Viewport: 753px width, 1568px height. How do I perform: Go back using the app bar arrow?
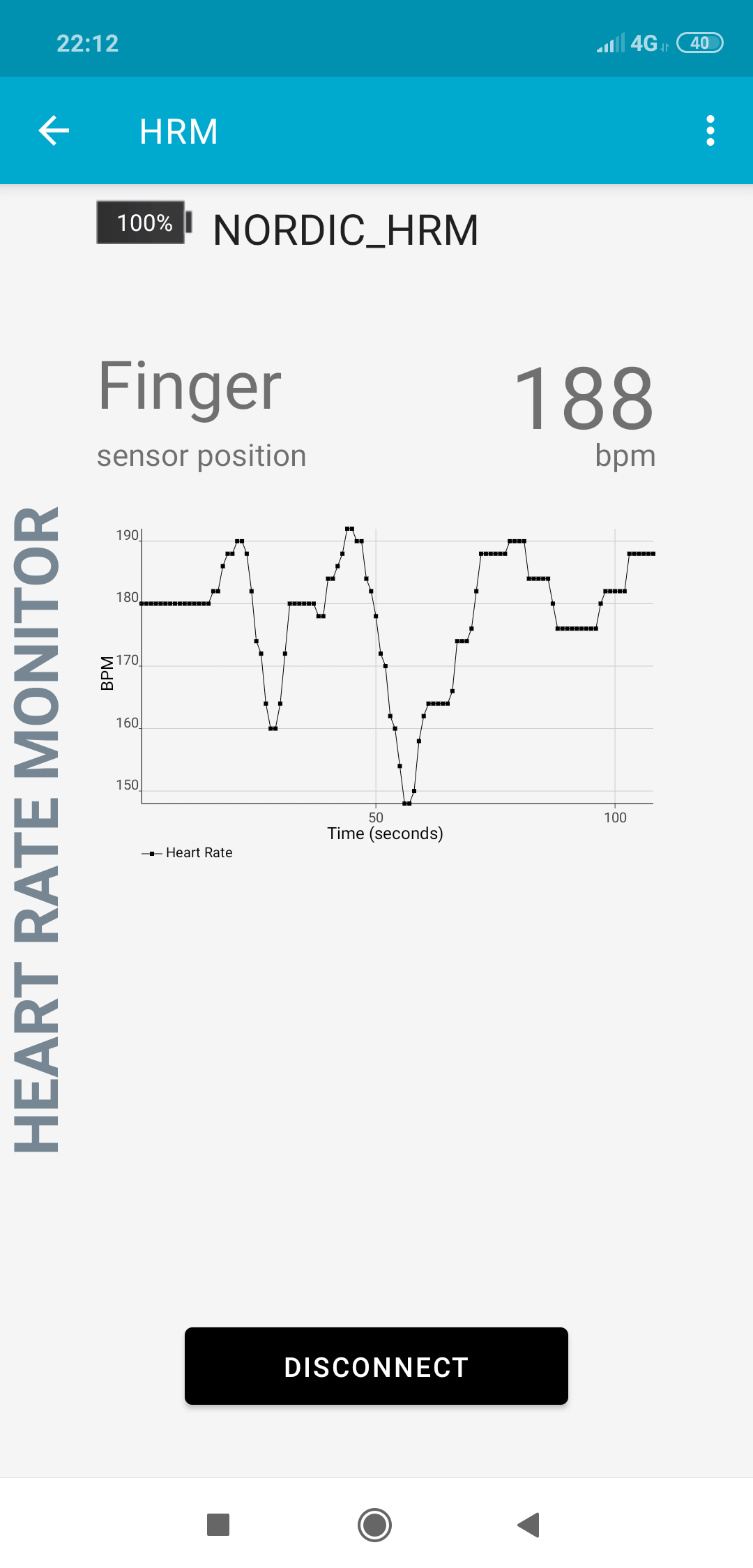pos(54,130)
